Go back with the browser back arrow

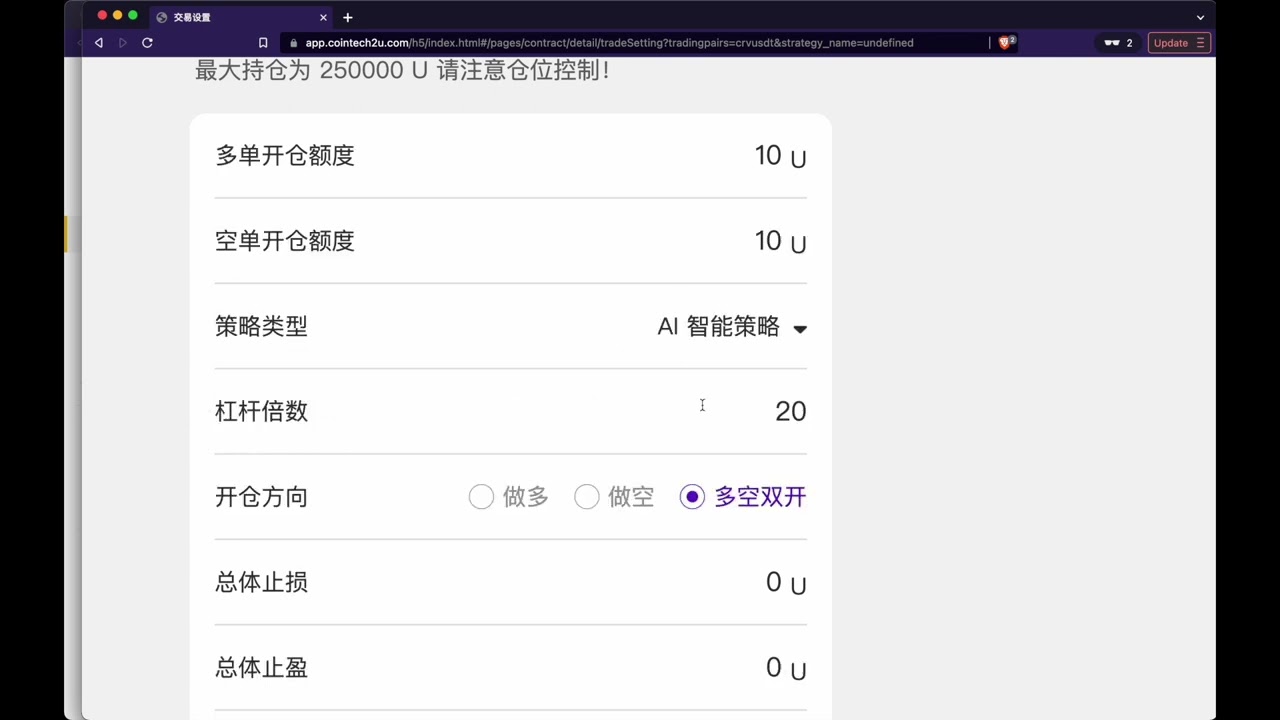(x=98, y=43)
